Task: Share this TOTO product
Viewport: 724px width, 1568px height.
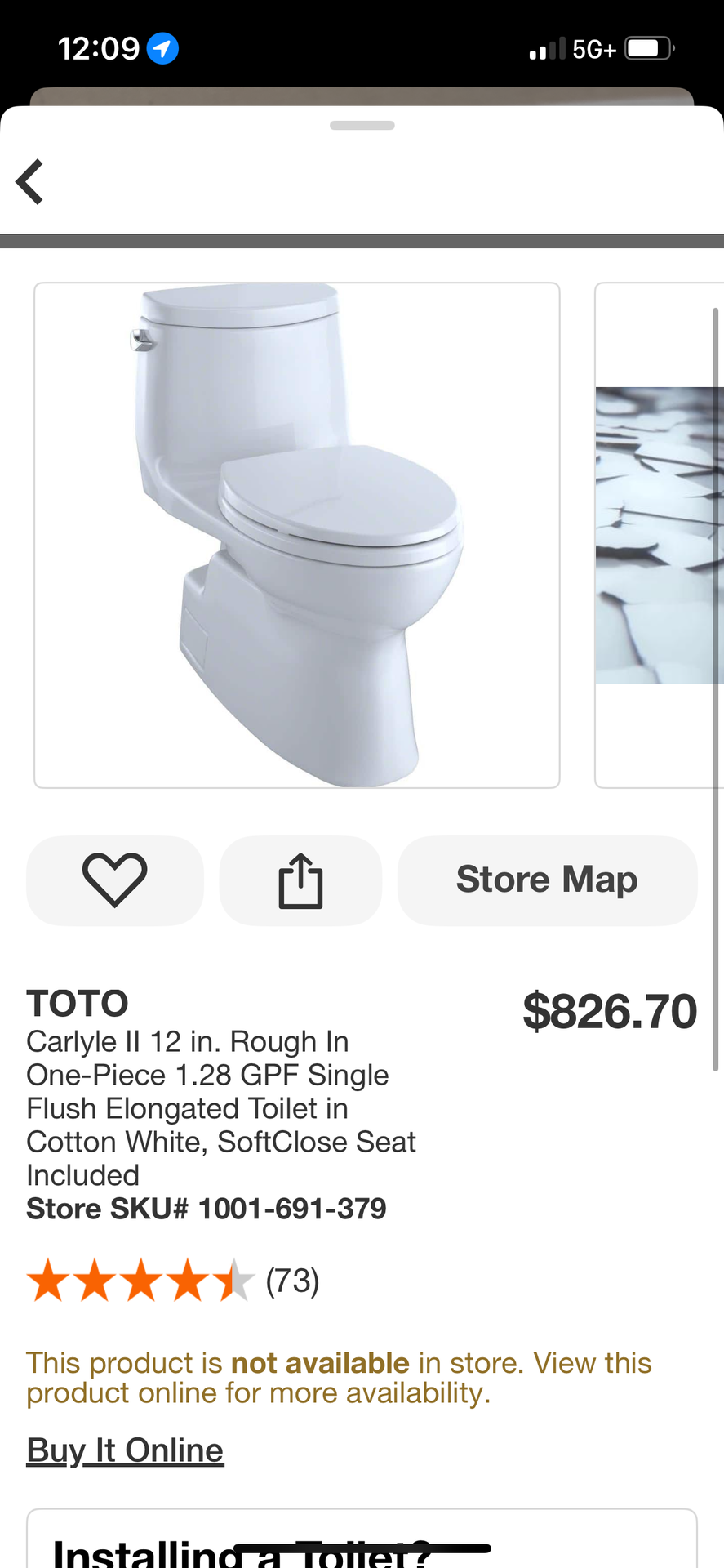Action: coord(300,880)
